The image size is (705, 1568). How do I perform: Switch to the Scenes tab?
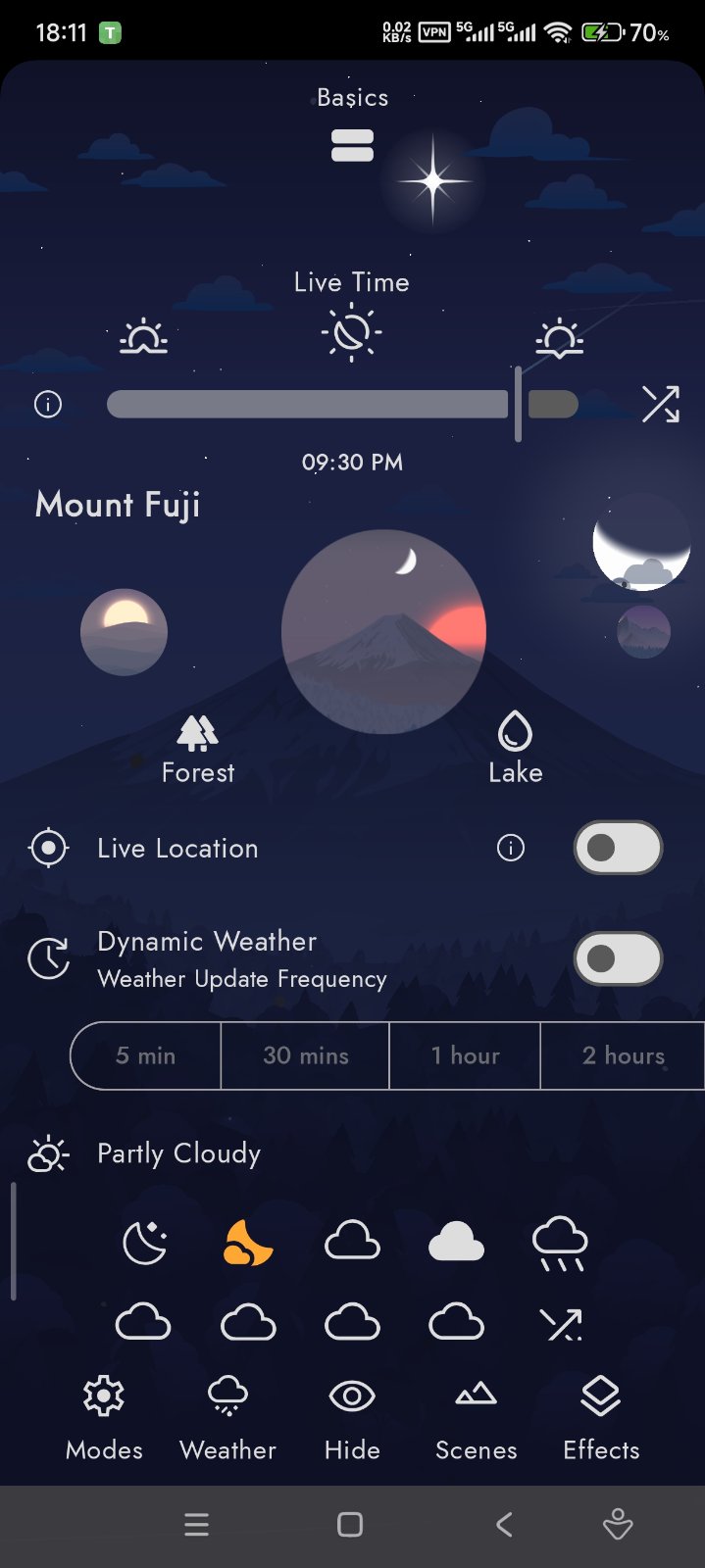tap(476, 1415)
